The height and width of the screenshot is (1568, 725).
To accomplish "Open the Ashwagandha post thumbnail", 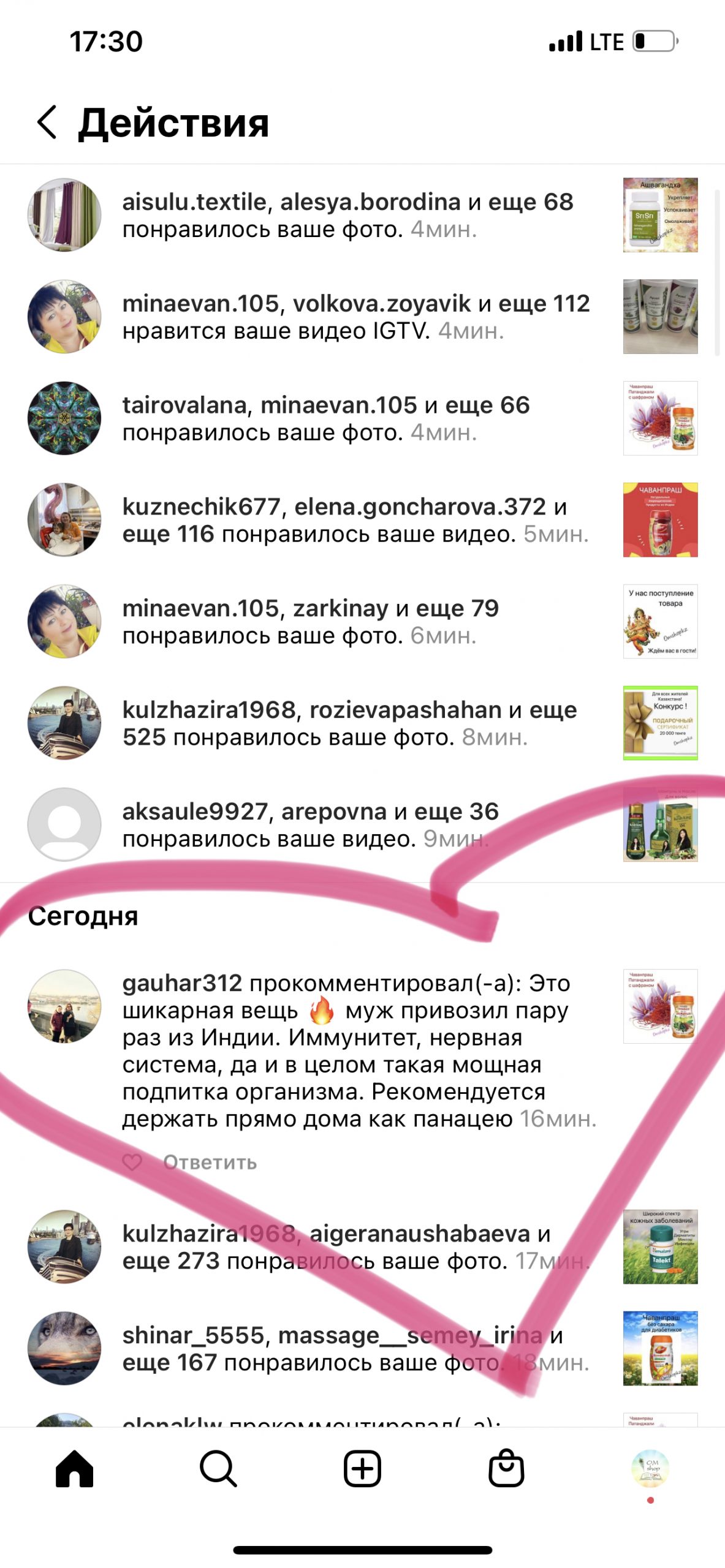I will point(660,215).
